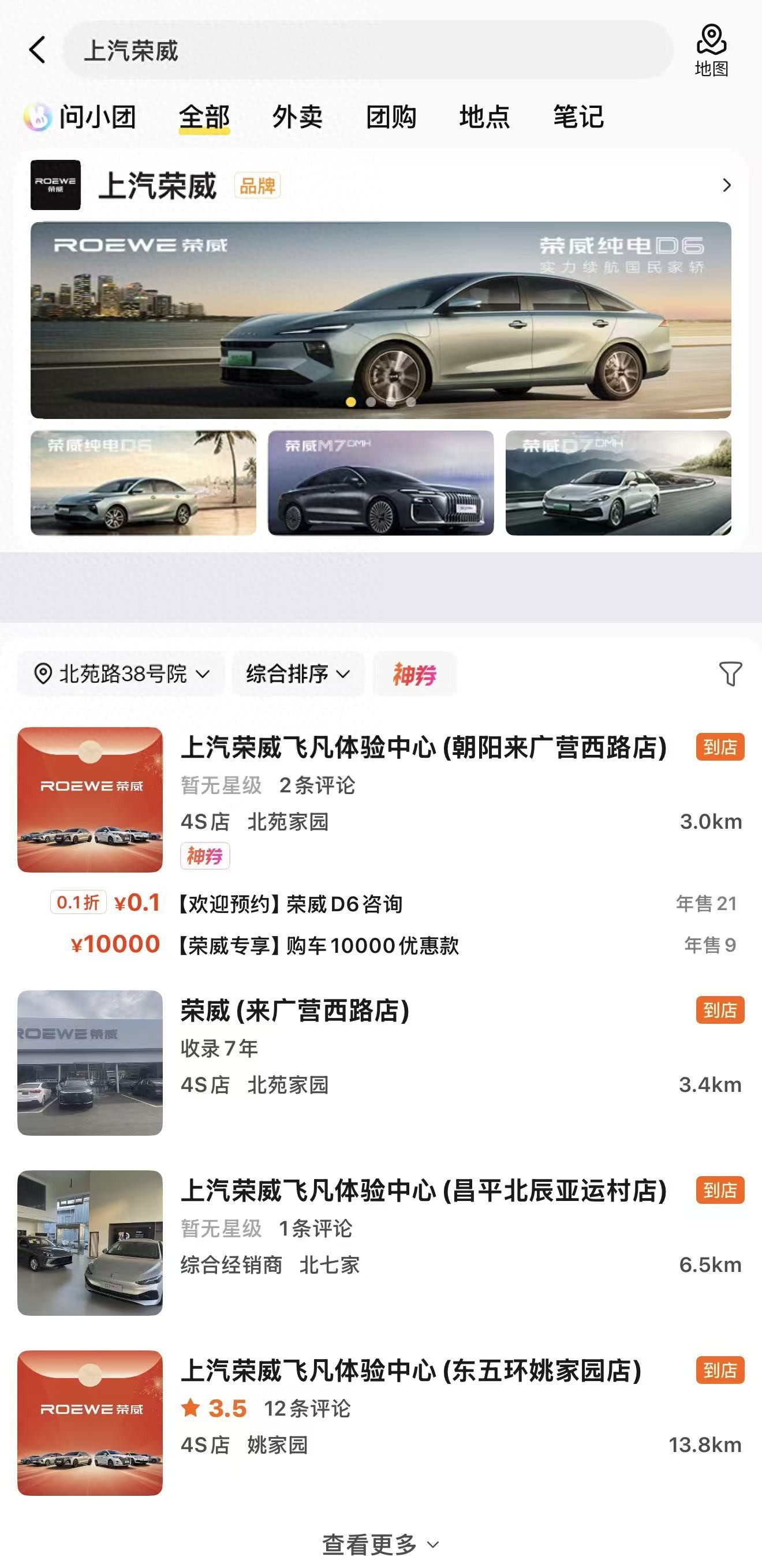
Task: Expand the 北苑路38号院 location dropdown
Action: click(x=121, y=674)
